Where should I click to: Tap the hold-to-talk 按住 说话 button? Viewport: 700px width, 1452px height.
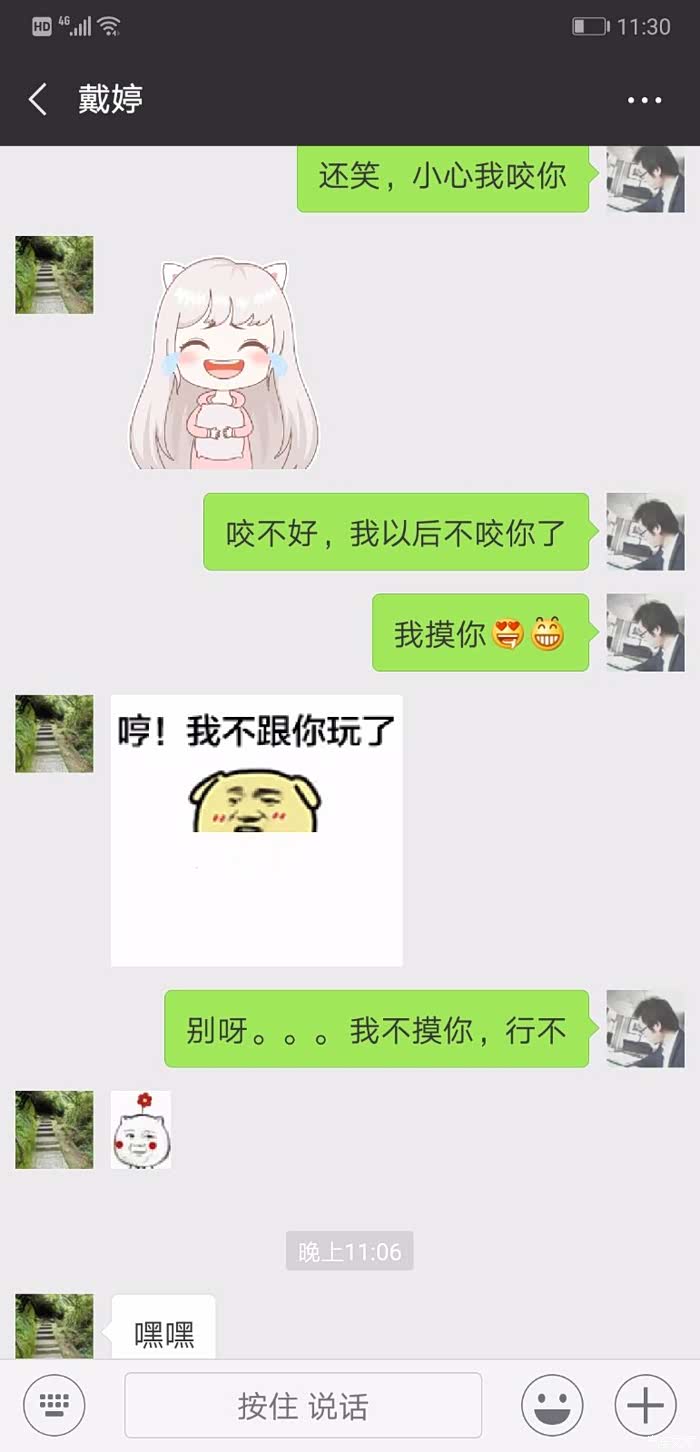303,1405
